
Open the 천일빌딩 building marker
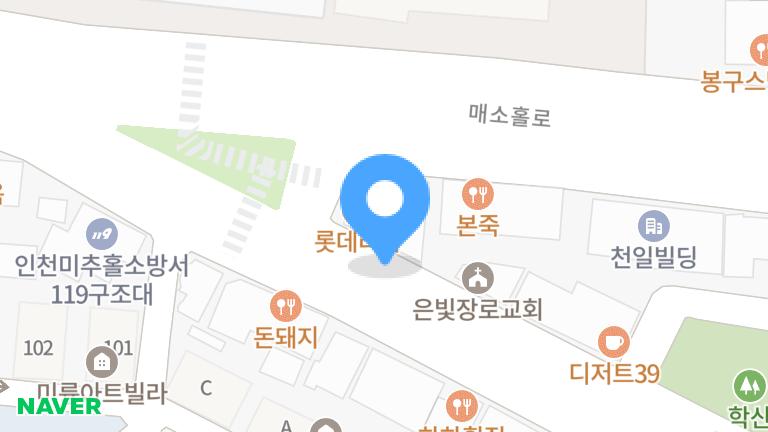pyautogui.click(x=653, y=225)
